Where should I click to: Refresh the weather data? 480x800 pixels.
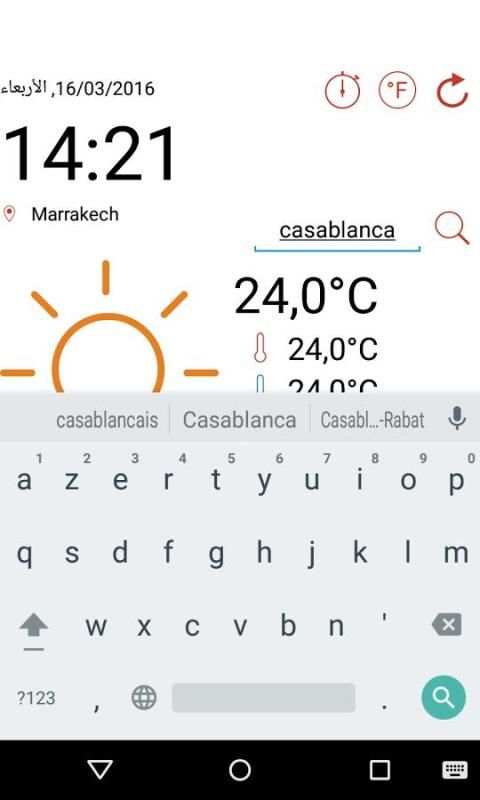click(452, 90)
